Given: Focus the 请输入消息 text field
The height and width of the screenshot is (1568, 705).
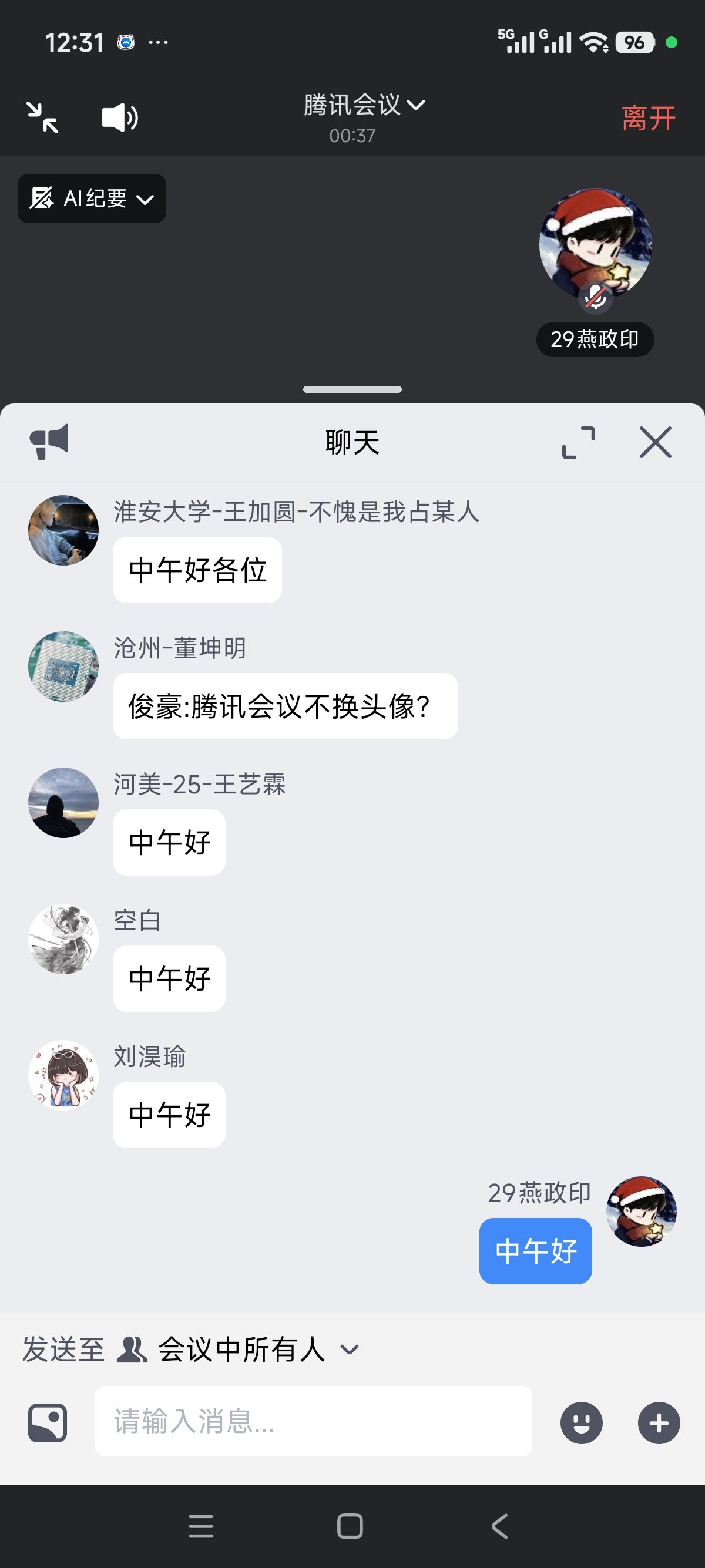Looking at the screenshot, I should pos(314,1421).
